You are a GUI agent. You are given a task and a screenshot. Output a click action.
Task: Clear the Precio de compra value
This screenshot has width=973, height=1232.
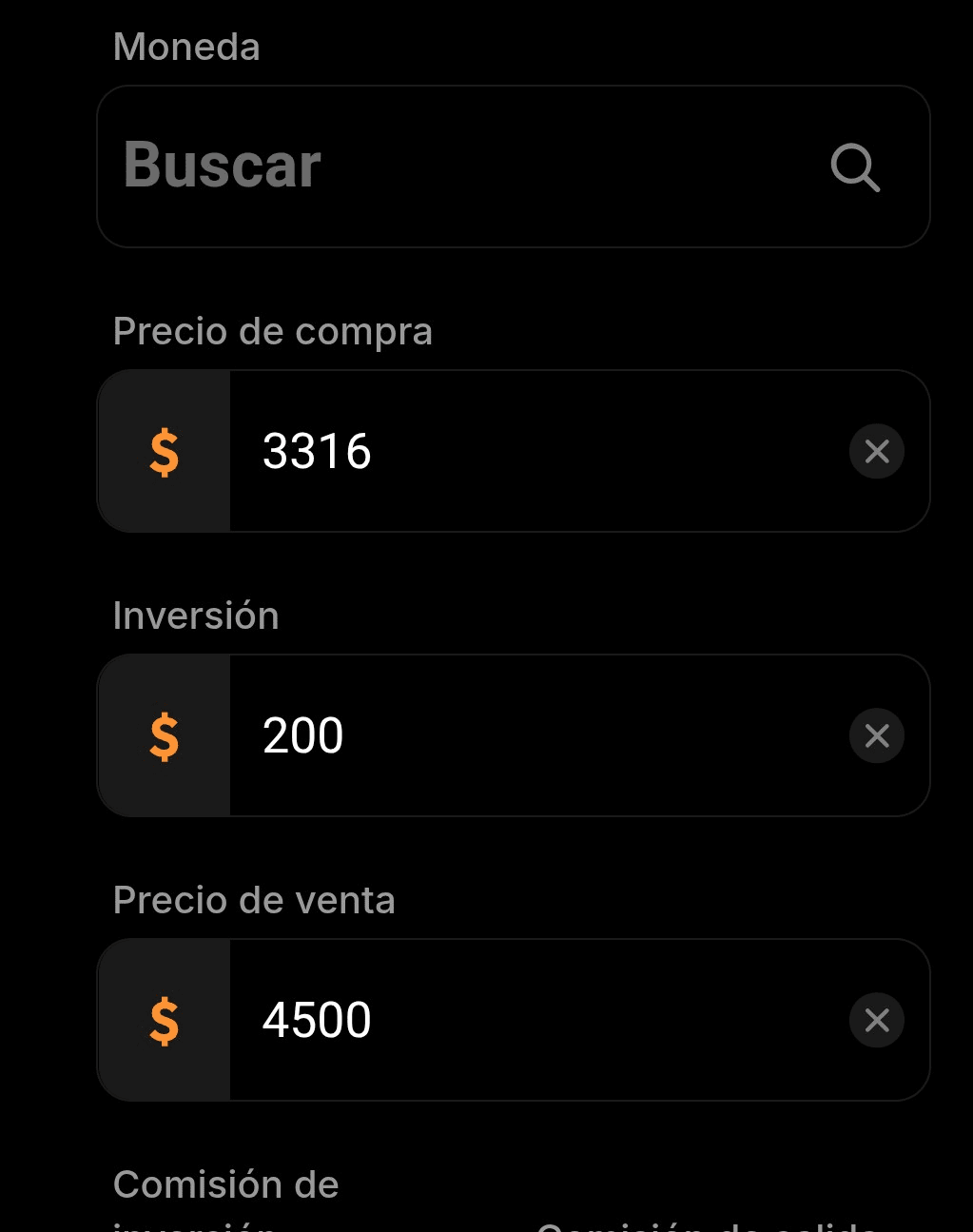(x=876, y=451)
